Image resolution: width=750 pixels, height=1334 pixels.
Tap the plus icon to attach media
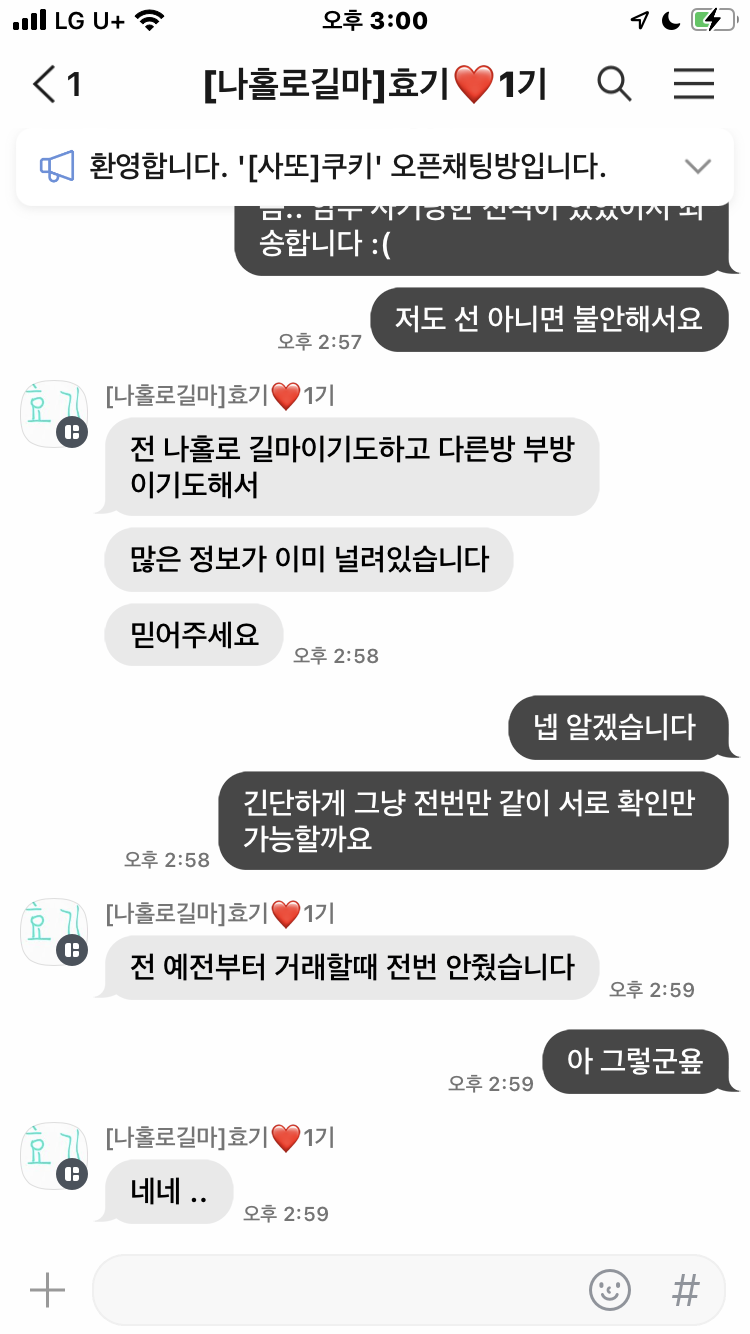point(47,1290)
